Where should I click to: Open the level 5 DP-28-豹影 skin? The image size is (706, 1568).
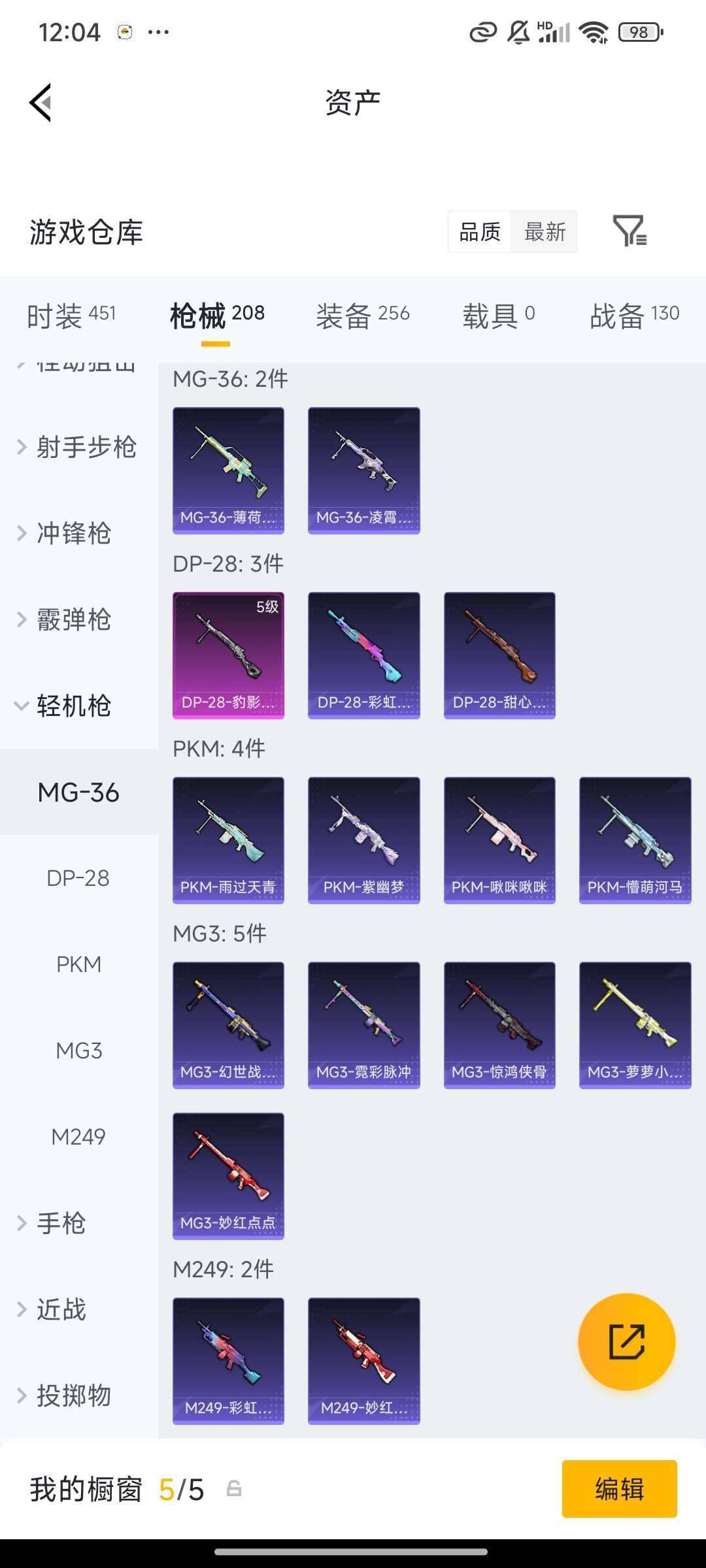[228, 655]
